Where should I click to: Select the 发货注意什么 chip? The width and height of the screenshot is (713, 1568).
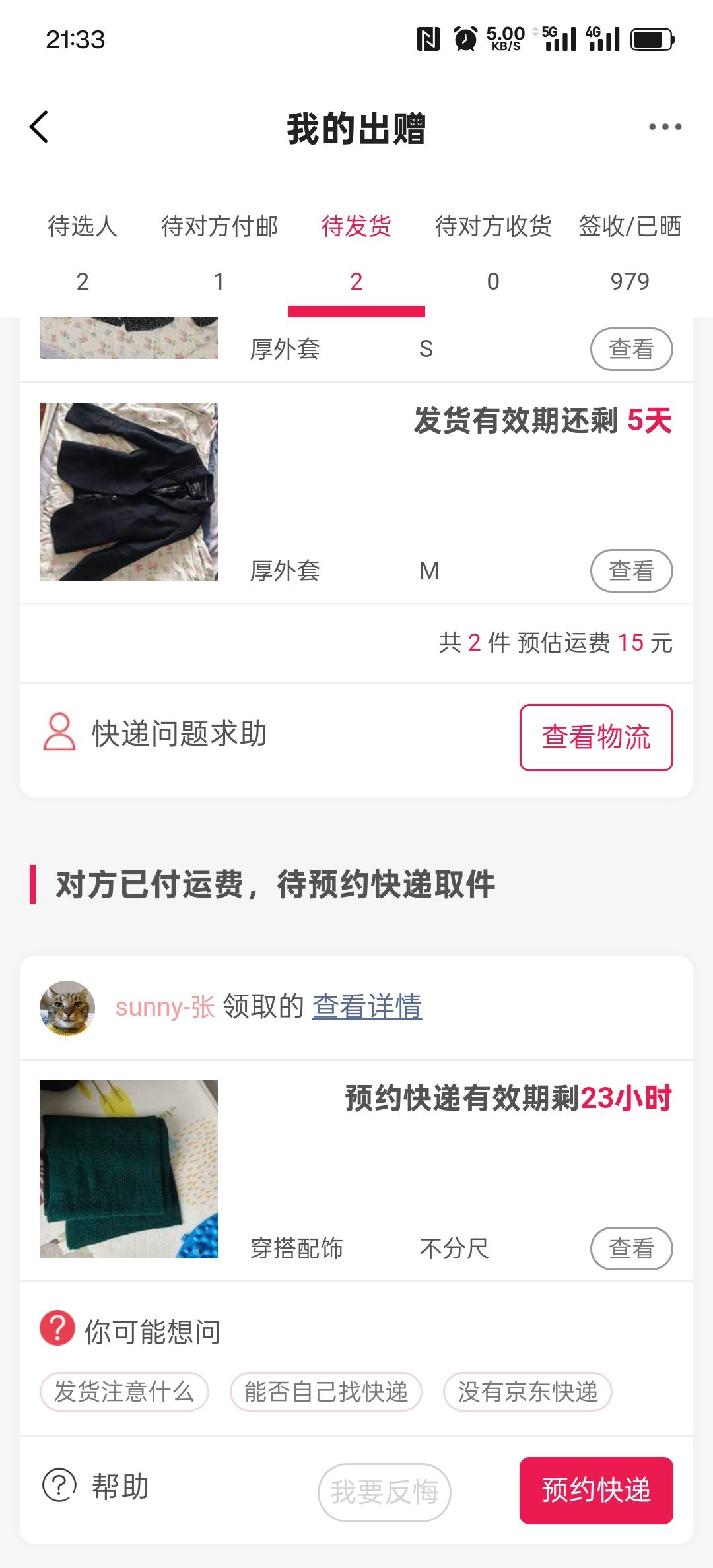[x=124, y=1392]
